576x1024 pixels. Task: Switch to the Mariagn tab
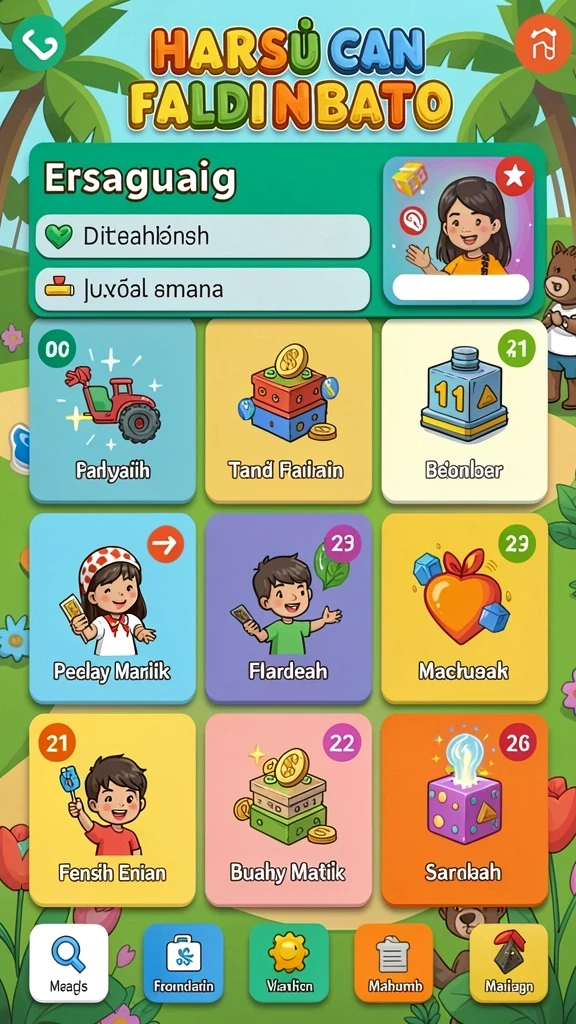[x=509, y=963]
